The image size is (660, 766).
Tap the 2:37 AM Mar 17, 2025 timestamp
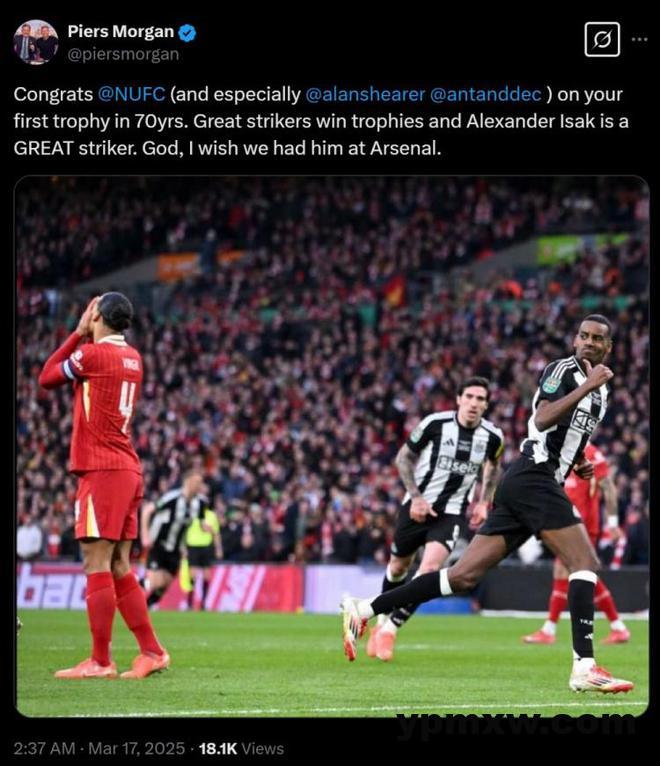coord(99,748)
